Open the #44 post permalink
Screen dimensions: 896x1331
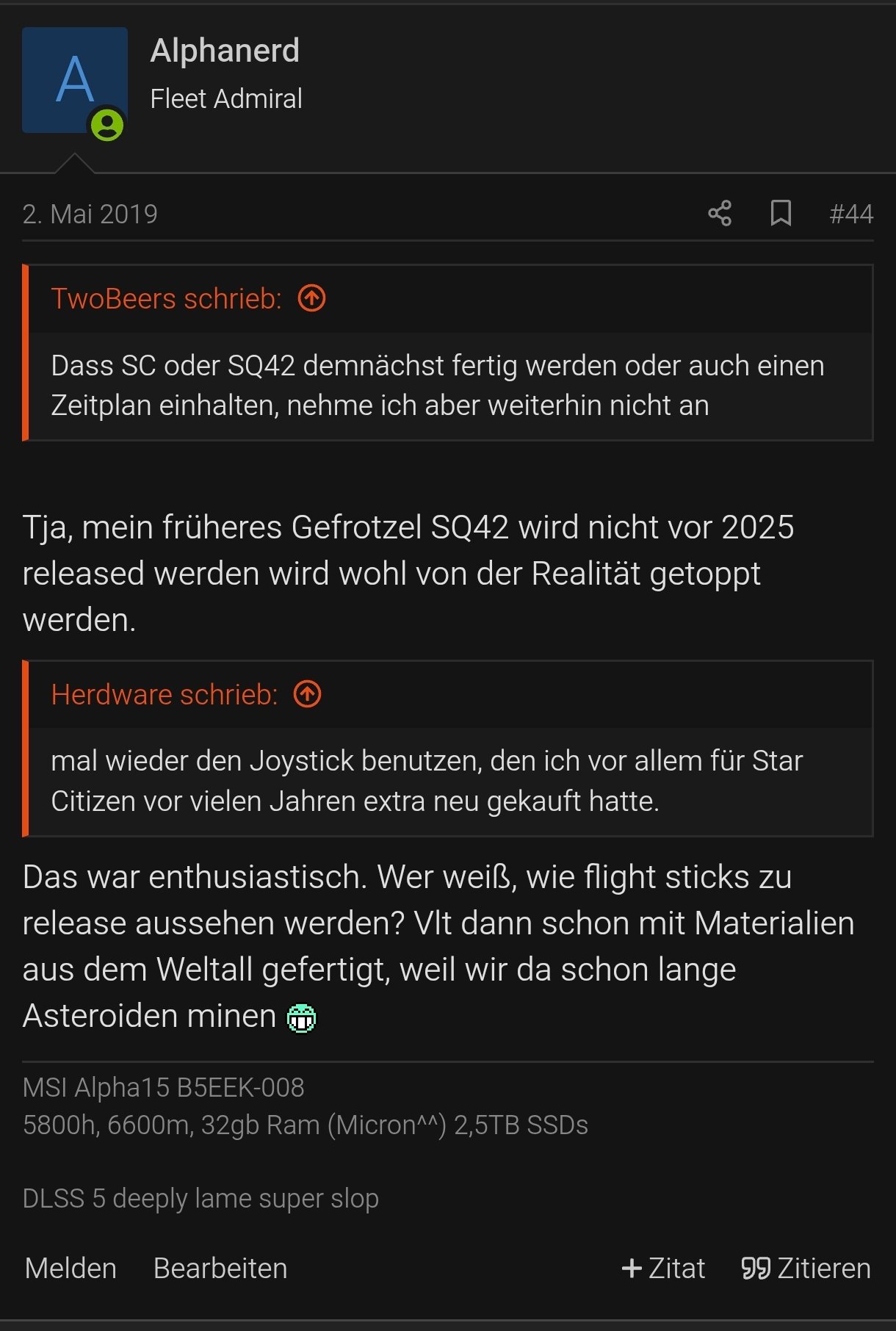(x=851, y=214)
